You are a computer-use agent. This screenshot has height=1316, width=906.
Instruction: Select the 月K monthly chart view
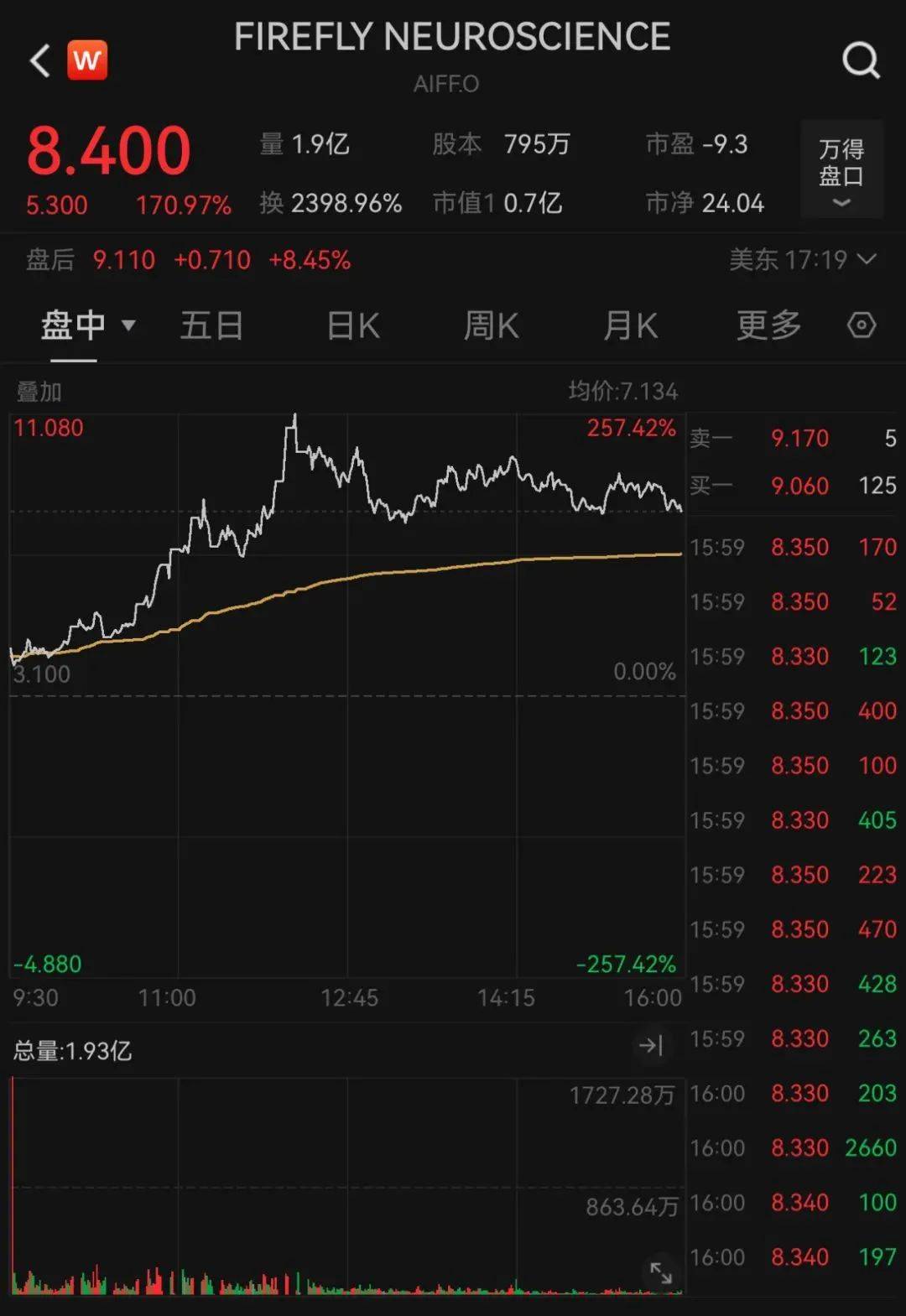coord(630,325)
